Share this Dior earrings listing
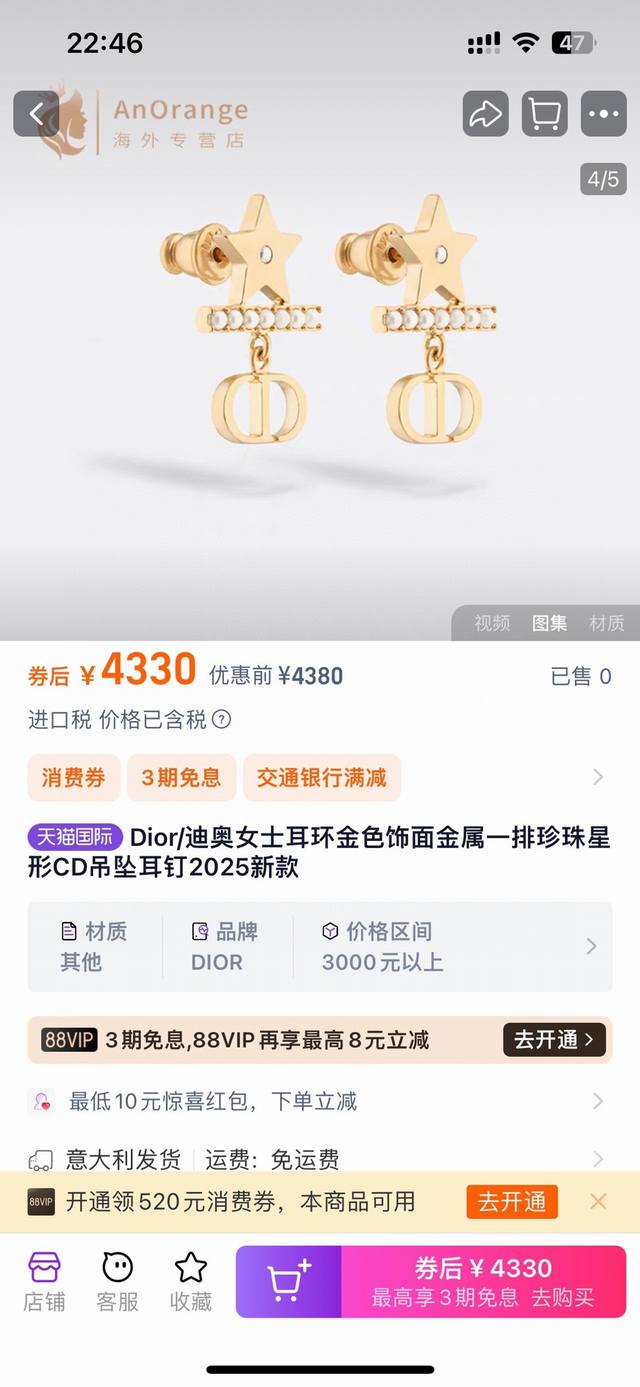The width and height of the screenshot is (640, 1387). point(485,114)
